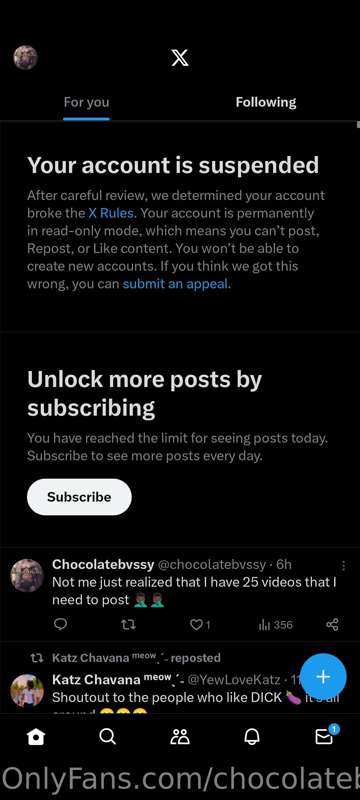Reply to Chocolatebvssy's post
Viewport: 360px width, 800px height.
pyautogui.click(x=60, y=624)
